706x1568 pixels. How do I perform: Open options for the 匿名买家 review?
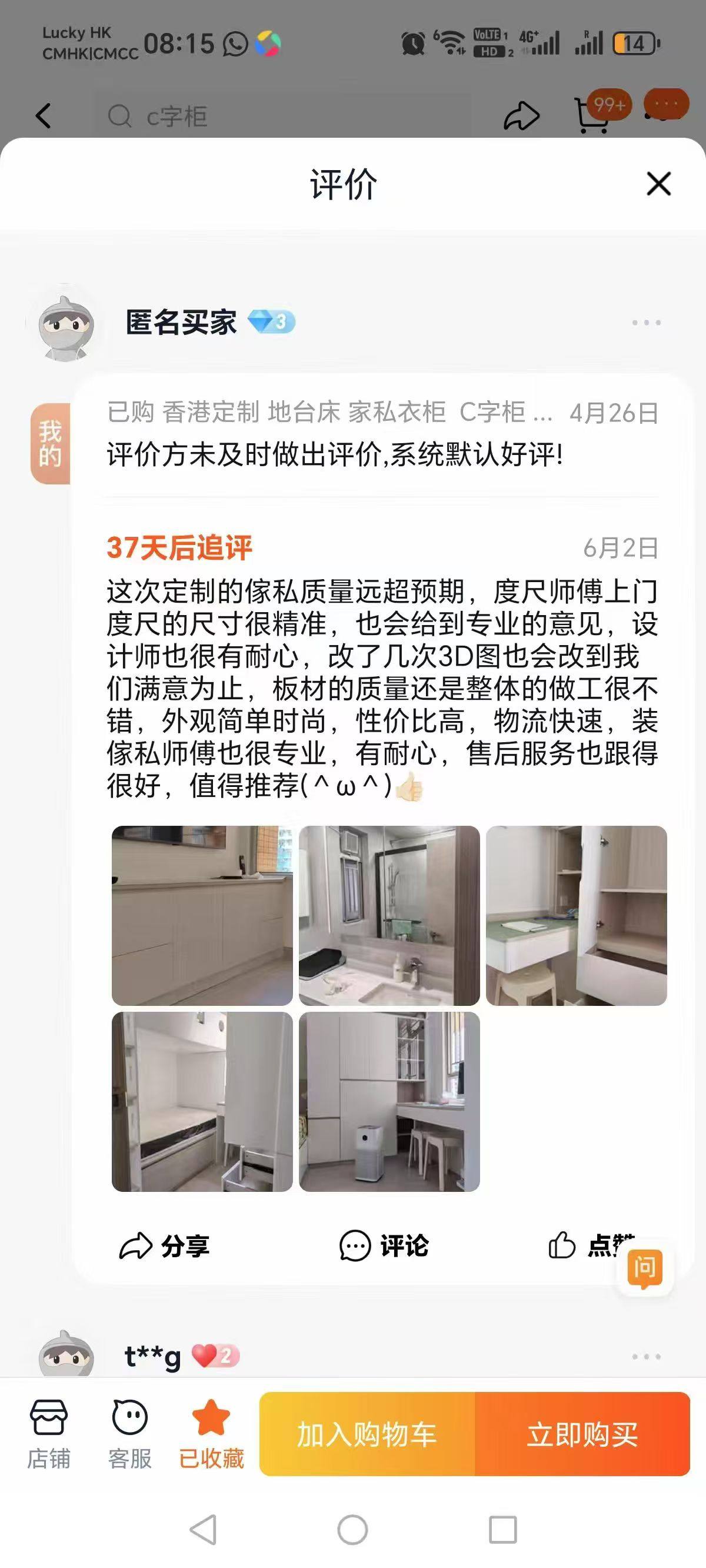coord(646,322)
